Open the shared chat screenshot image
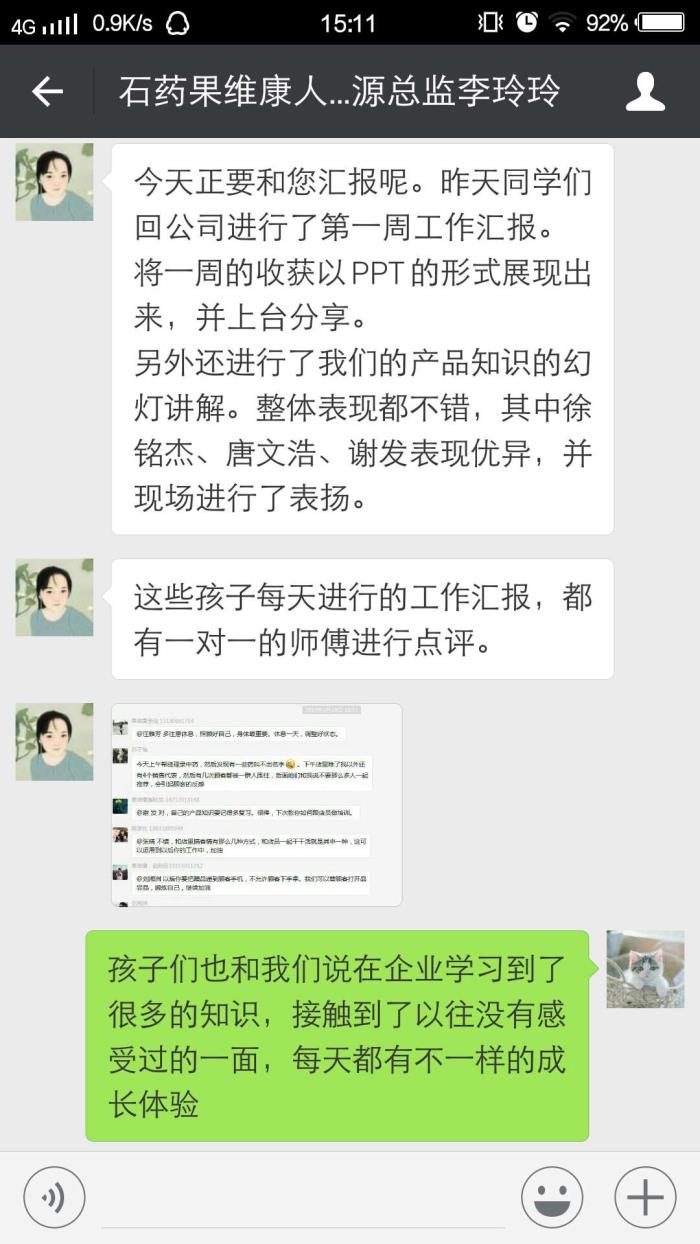This screenshot has width=700, height=1244. coord(257,805)
